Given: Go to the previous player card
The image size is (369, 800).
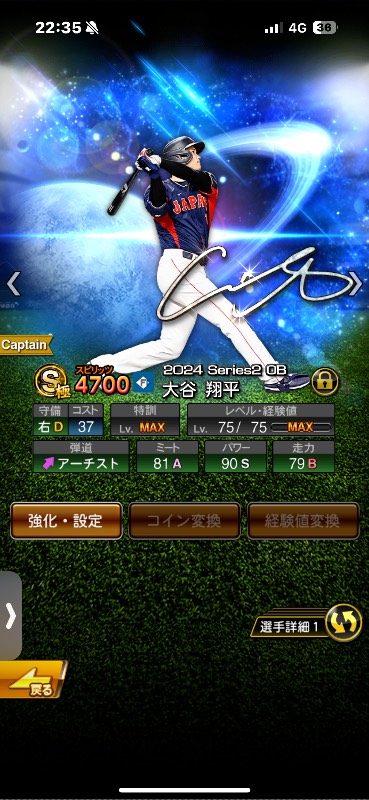Looking at the screenshot, I should pyautogui.click(x=13, y=284).
